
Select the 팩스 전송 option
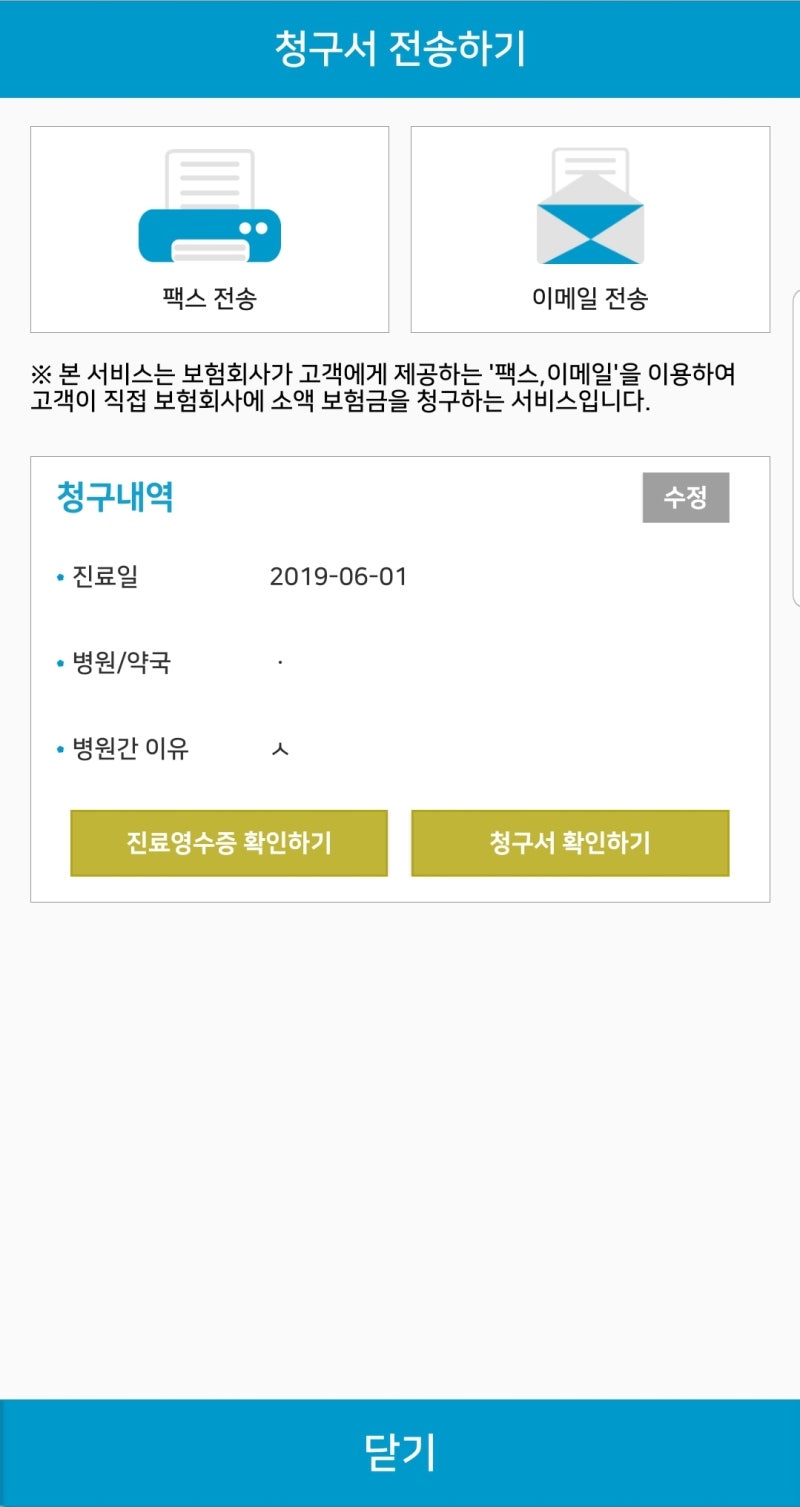coord(209,229)
